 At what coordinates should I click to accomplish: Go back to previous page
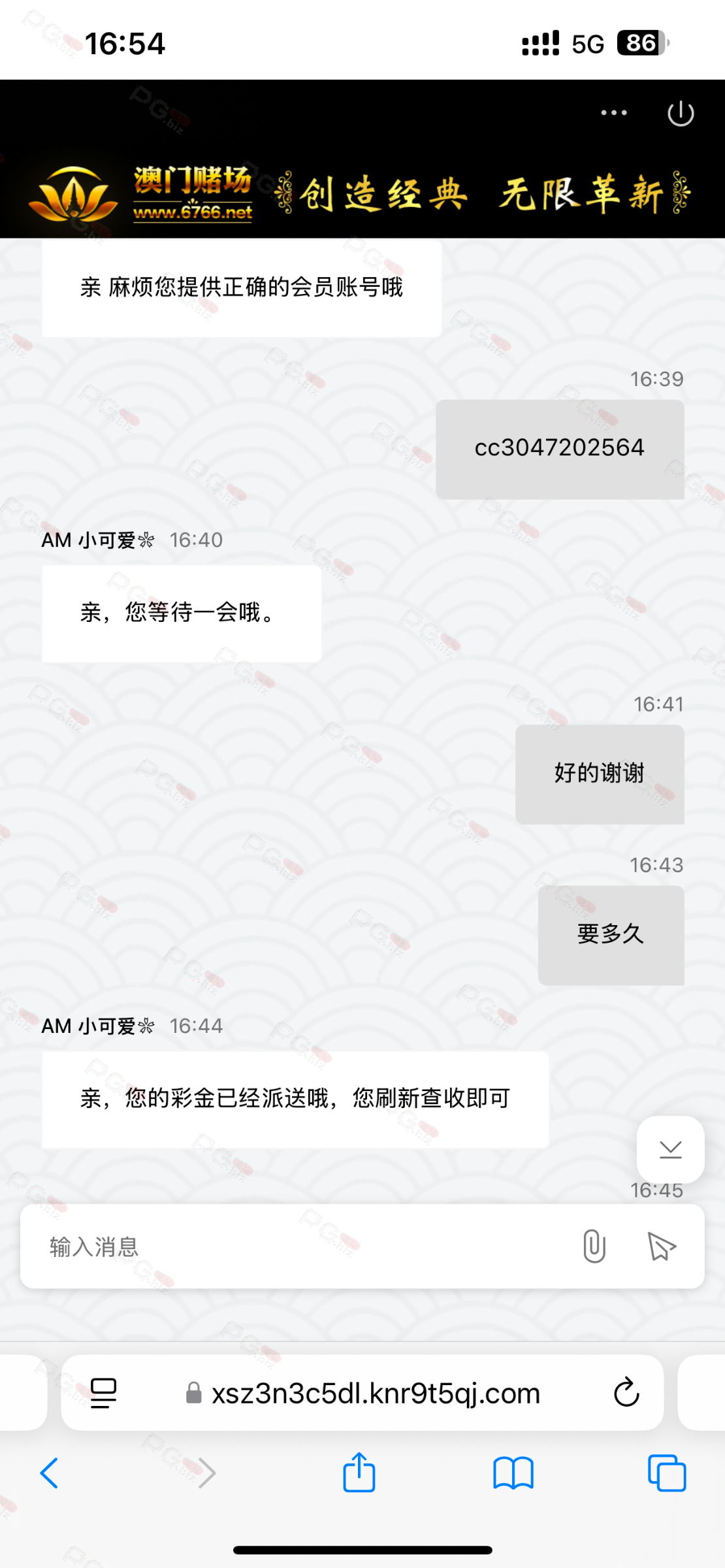(x=50, y=1473)
